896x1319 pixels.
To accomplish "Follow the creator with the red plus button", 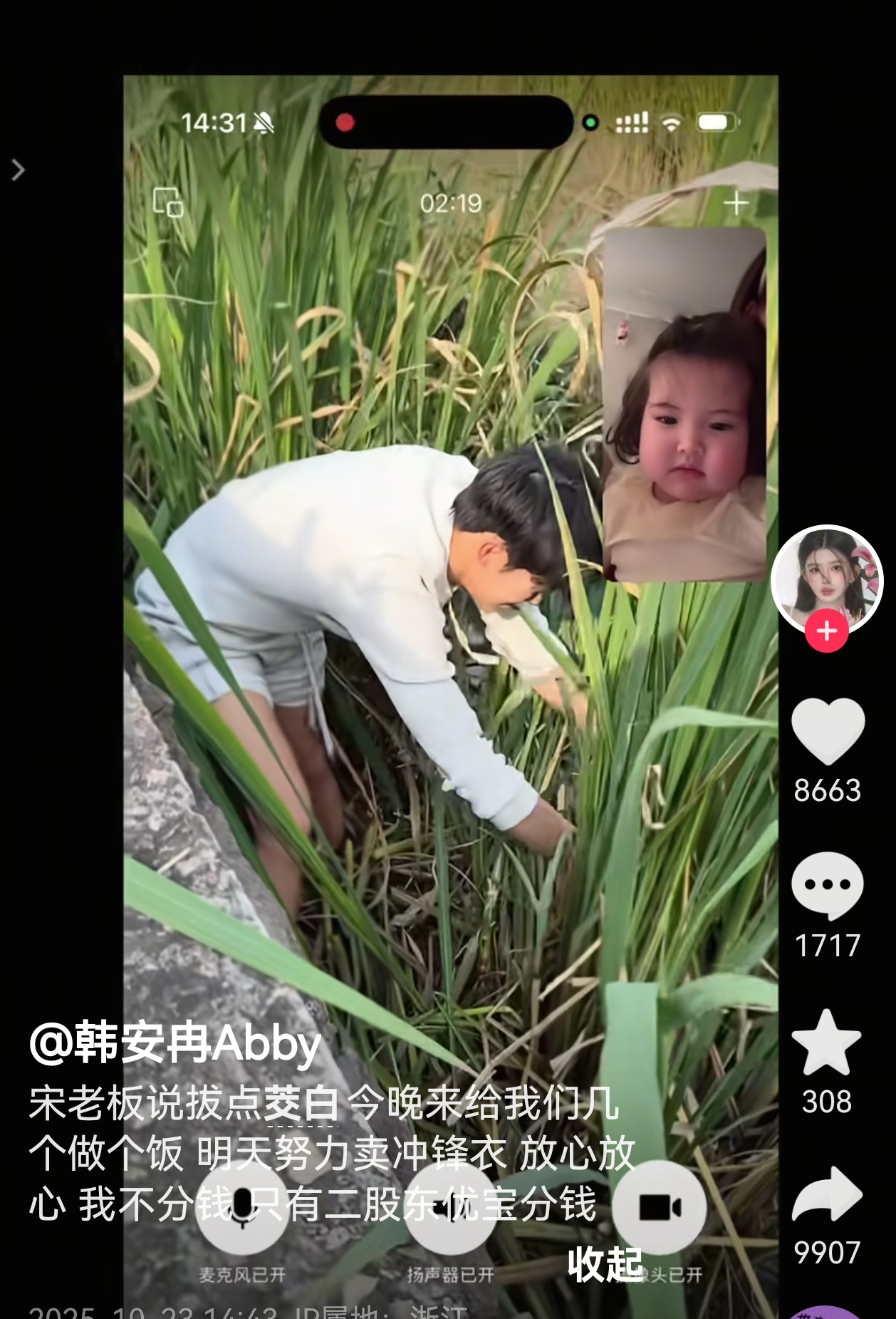I will click(x=827, y=631).
